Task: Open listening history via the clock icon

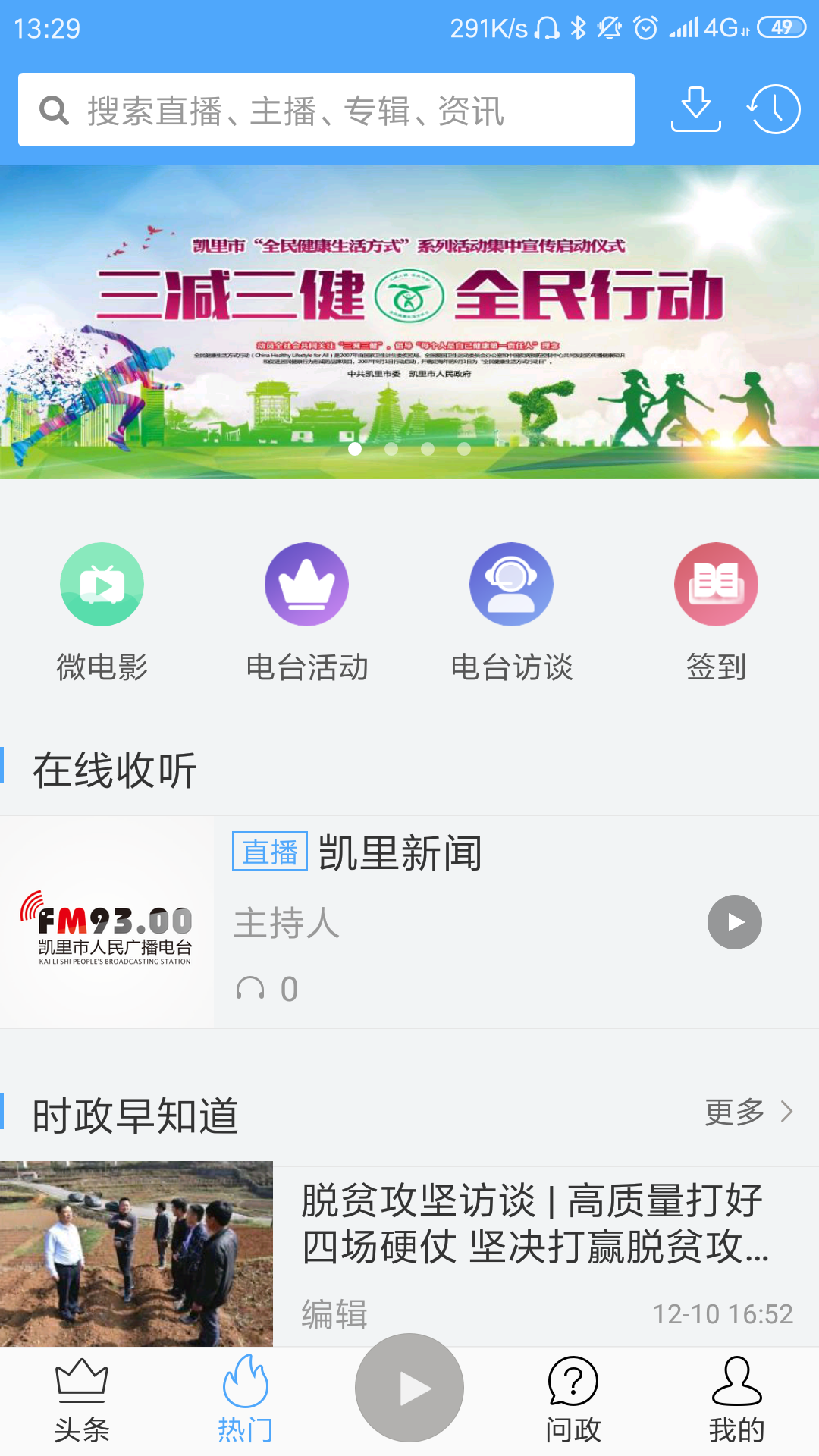Action: point(774,108)
